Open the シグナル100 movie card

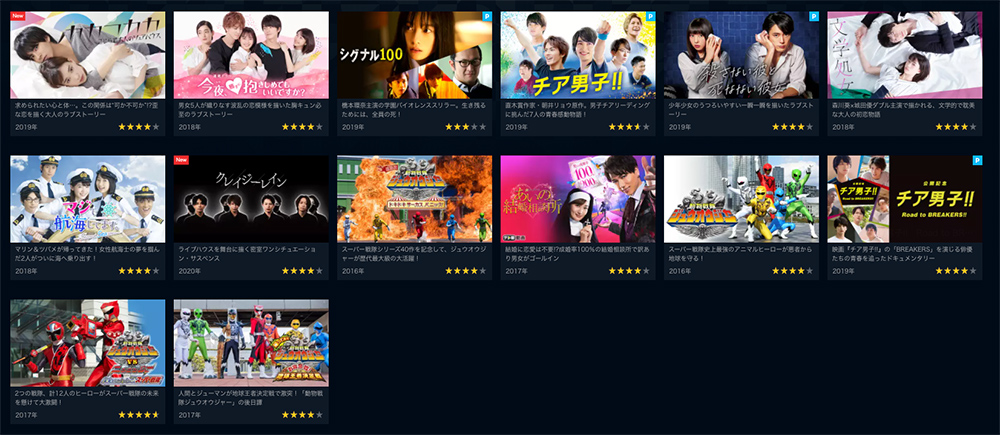414,55
